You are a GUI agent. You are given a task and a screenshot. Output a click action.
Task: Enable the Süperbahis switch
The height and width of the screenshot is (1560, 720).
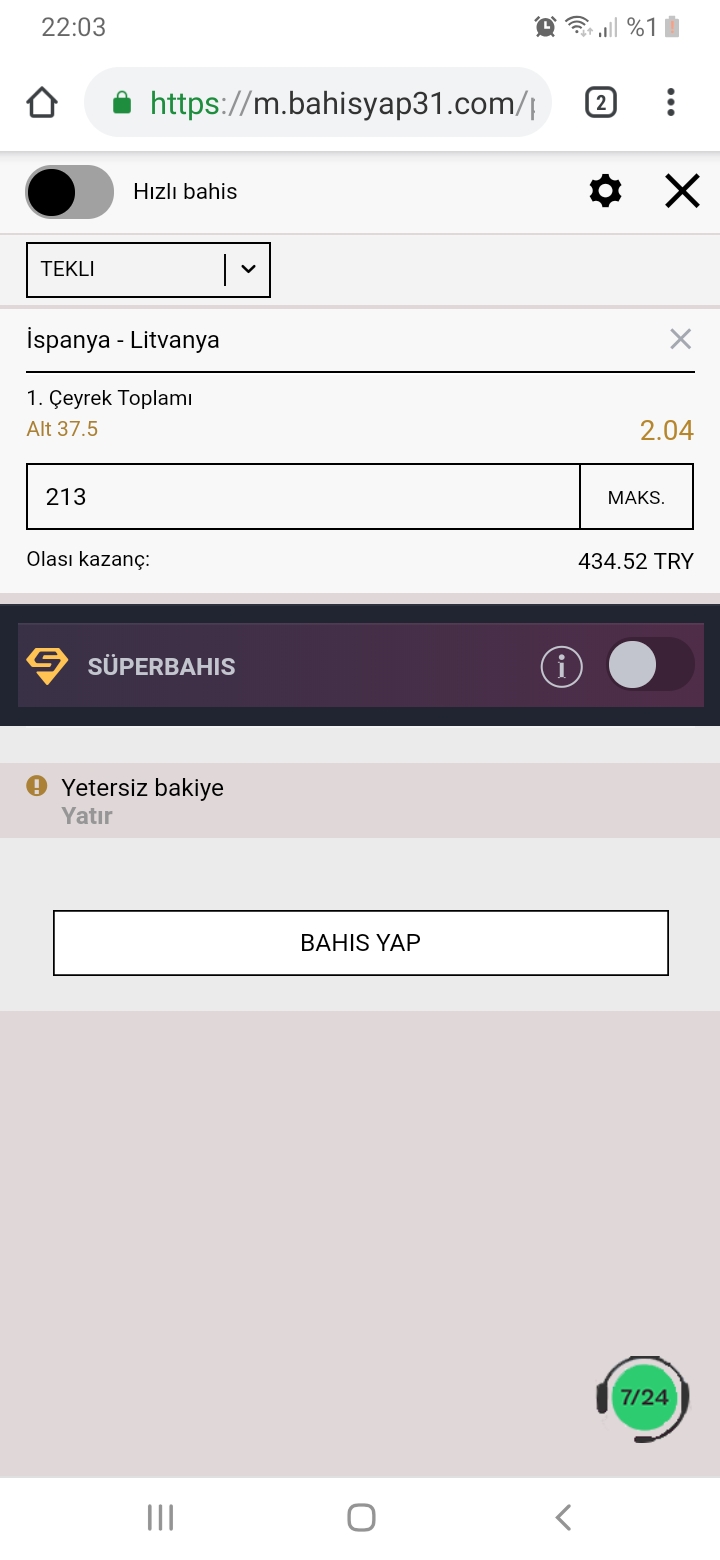pyautogui.click(x=650, y=665)
